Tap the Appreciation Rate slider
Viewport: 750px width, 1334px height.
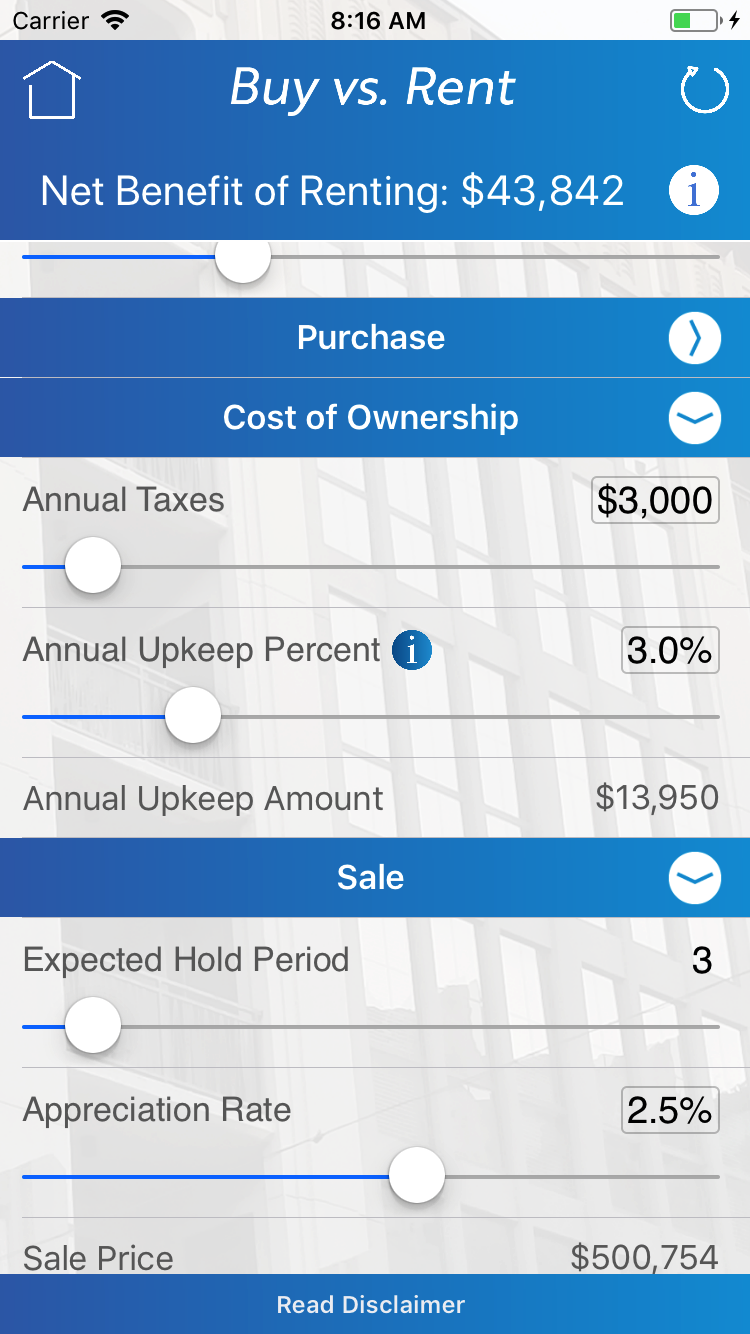[x=371, y=1176]
